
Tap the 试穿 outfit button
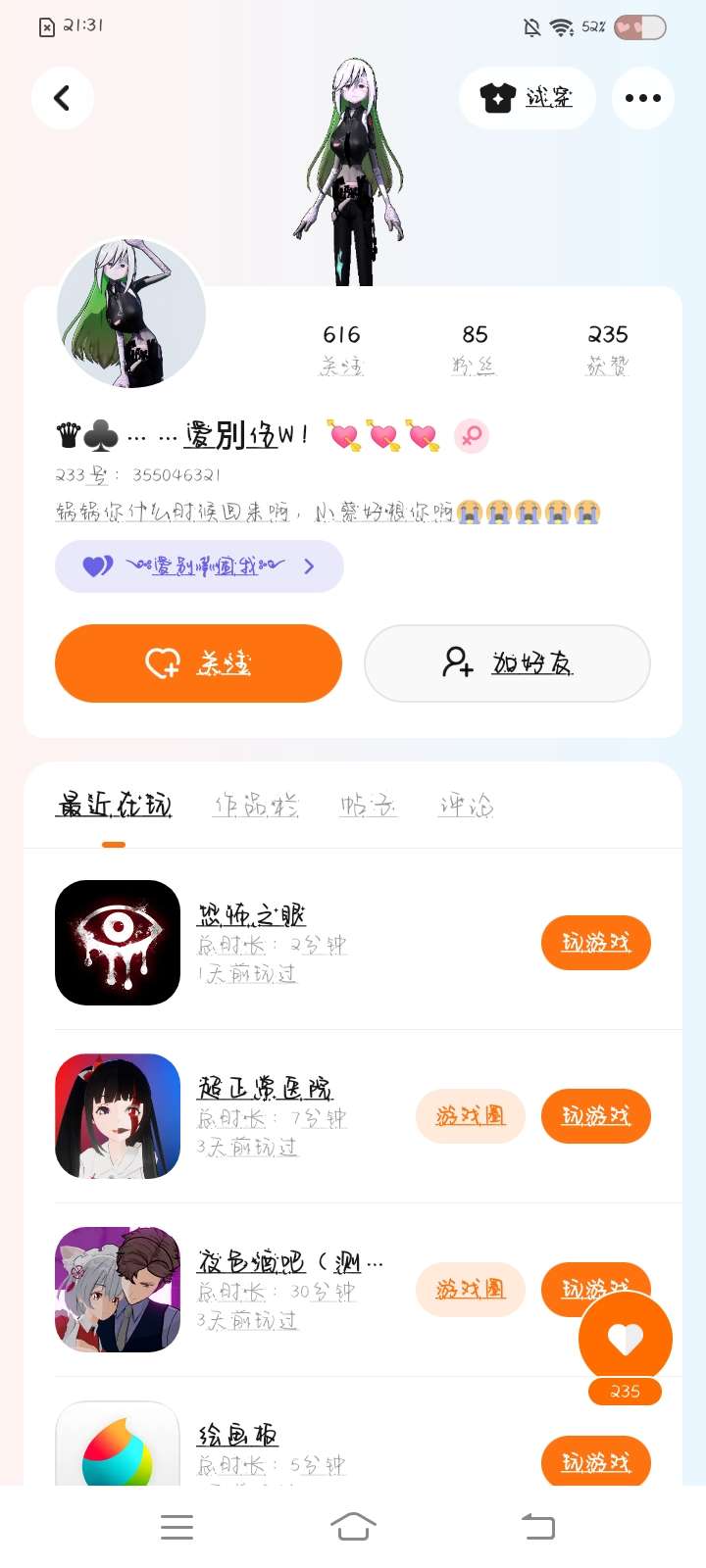(527, 98)
